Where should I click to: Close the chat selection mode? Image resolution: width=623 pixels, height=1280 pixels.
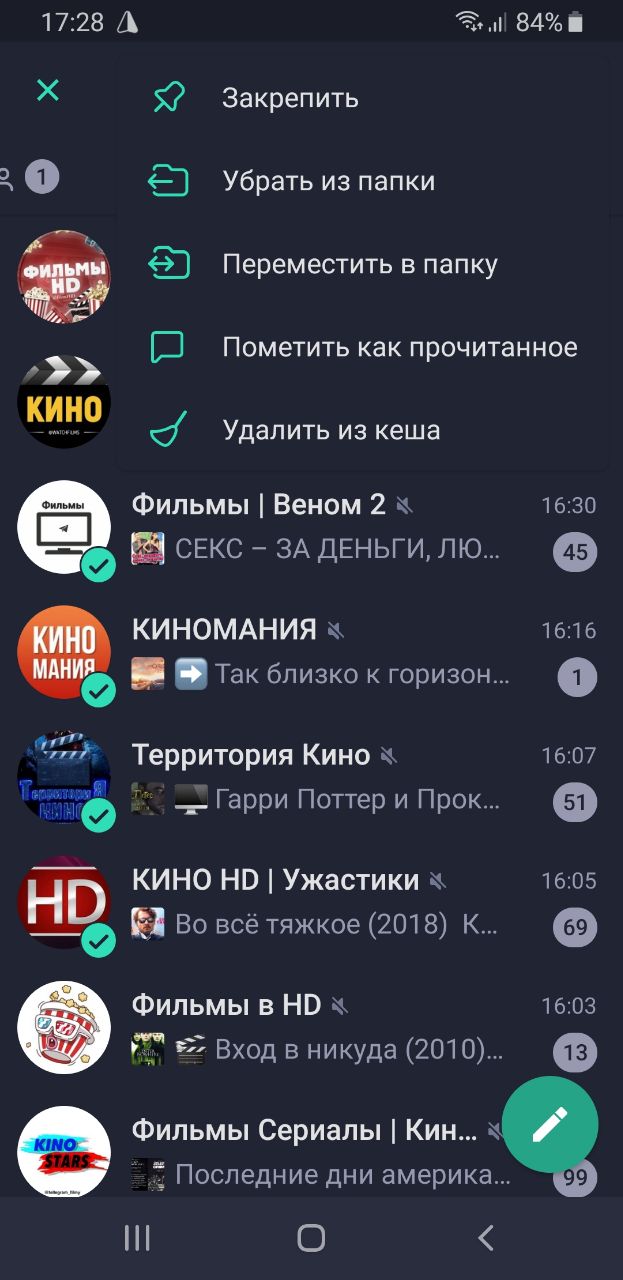pyautogui.click(x=48, y=91)
